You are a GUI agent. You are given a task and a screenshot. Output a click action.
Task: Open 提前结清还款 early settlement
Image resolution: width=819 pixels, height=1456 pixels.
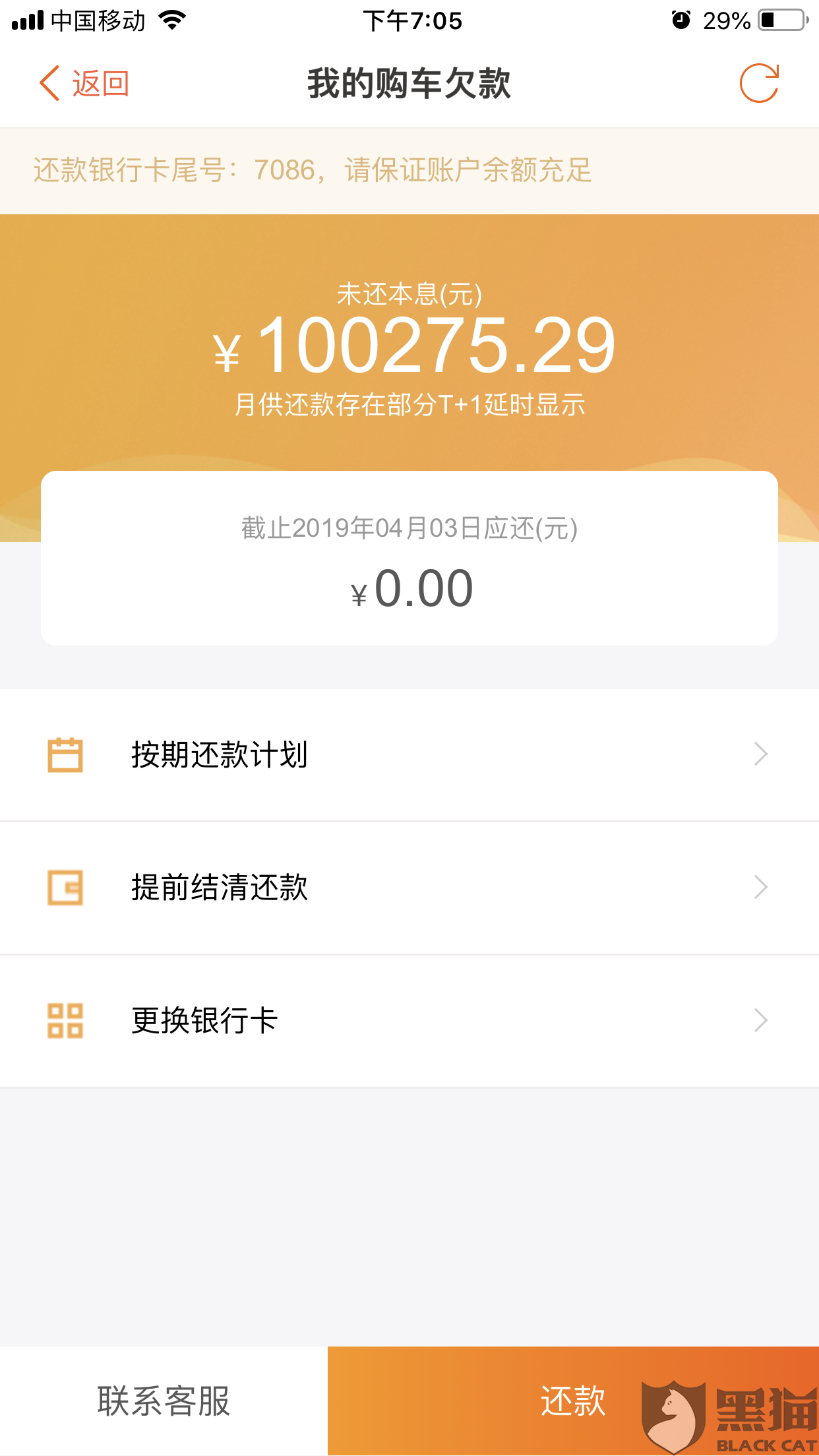pos(409,888)
